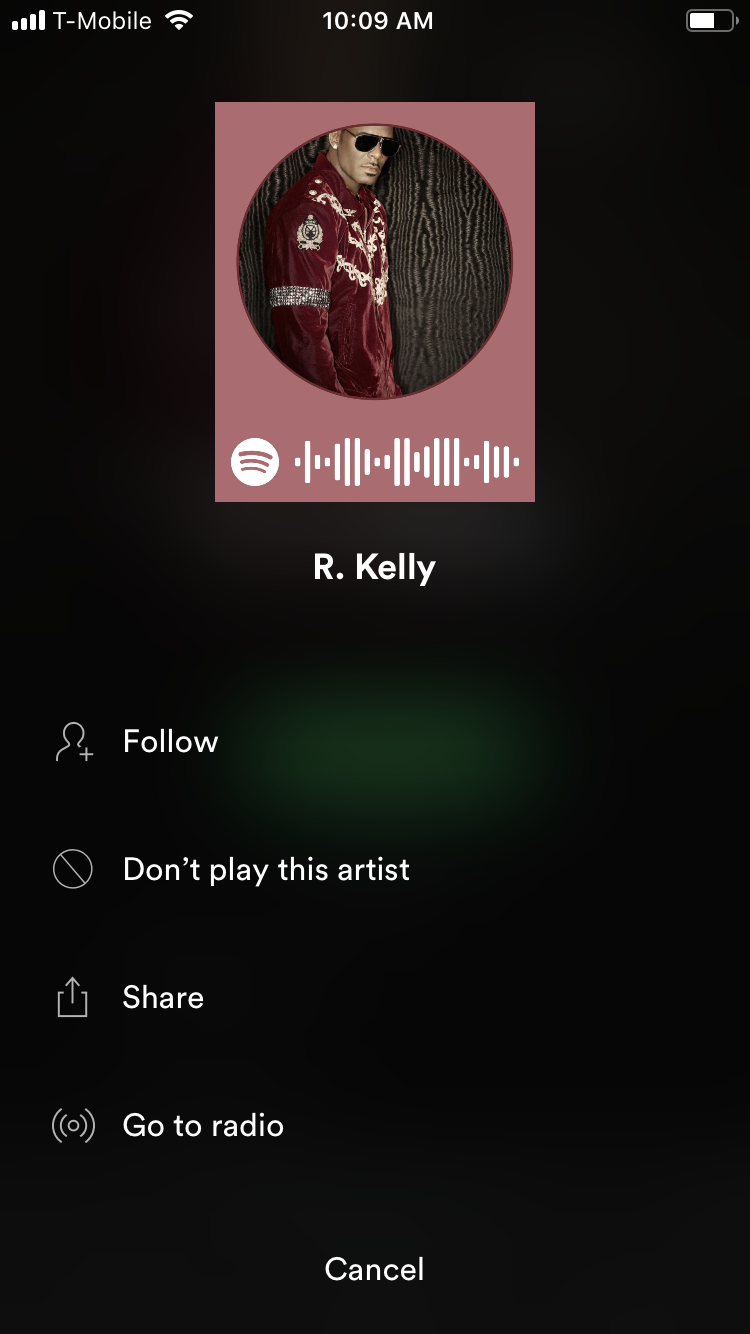Share the artist profile
Viewport: 750px width, 1334px height.
[163, 998]
